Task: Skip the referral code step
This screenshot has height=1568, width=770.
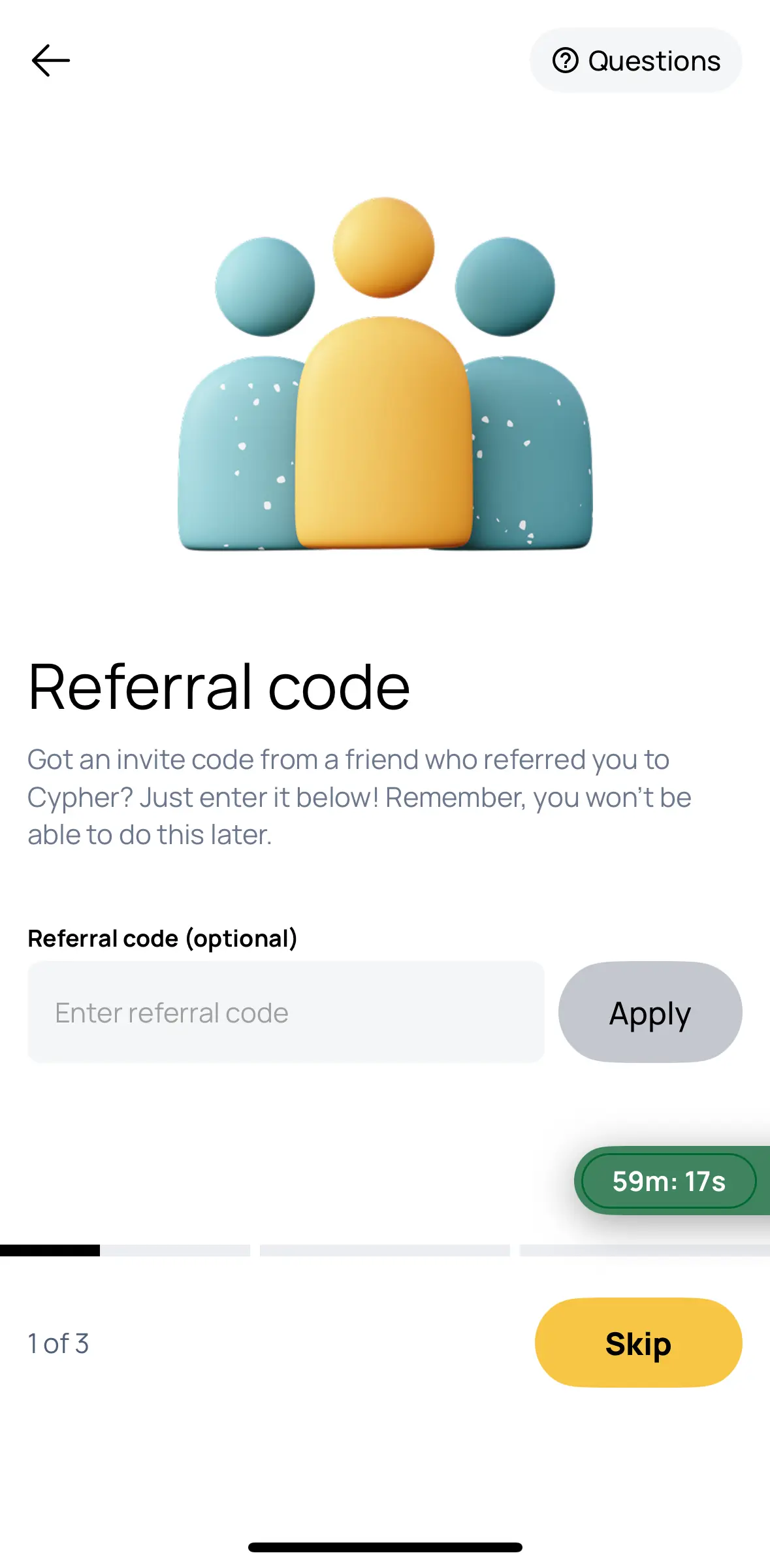Action: 638,1343
